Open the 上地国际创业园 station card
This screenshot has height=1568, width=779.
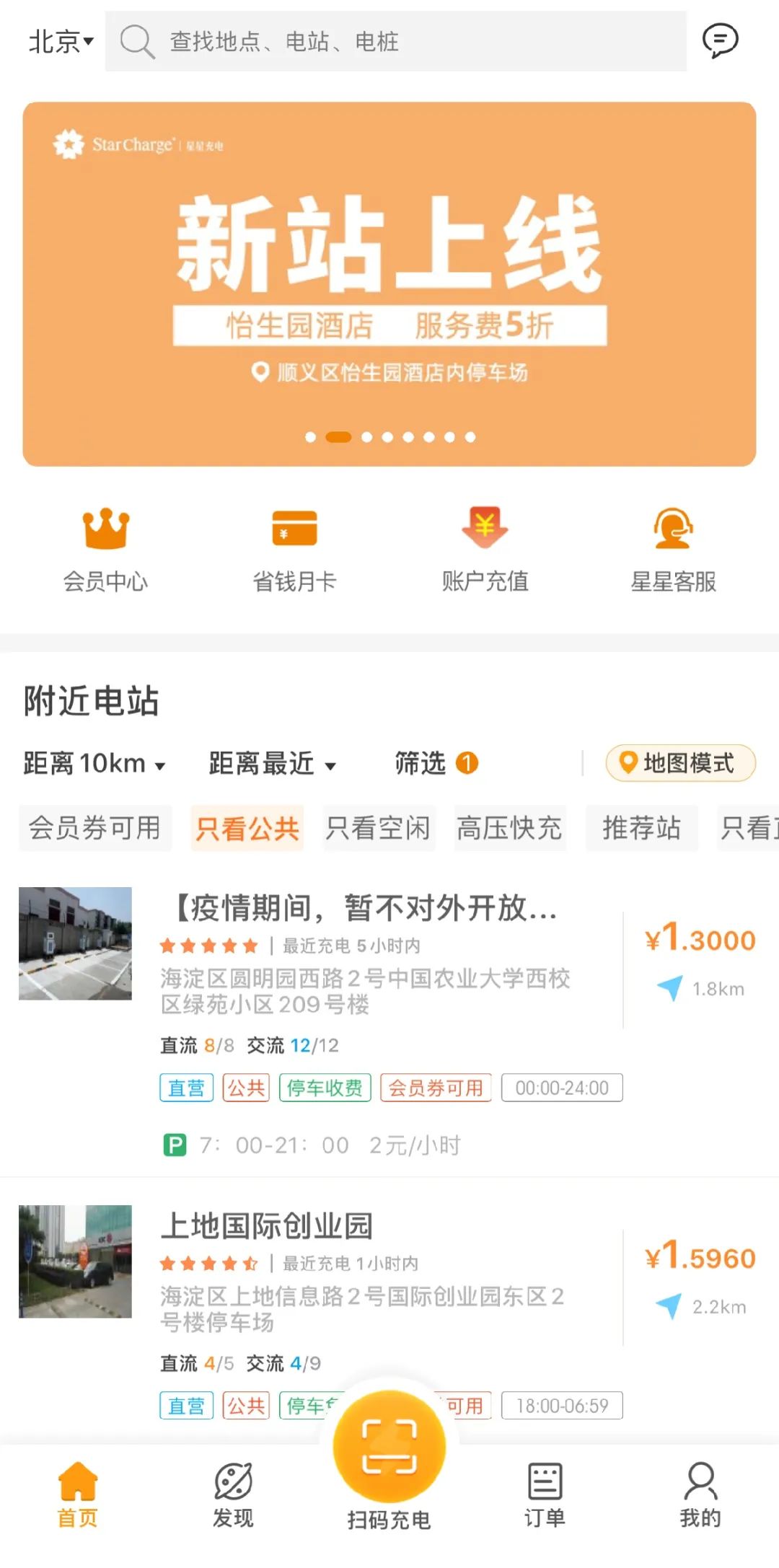point(361,1269)
